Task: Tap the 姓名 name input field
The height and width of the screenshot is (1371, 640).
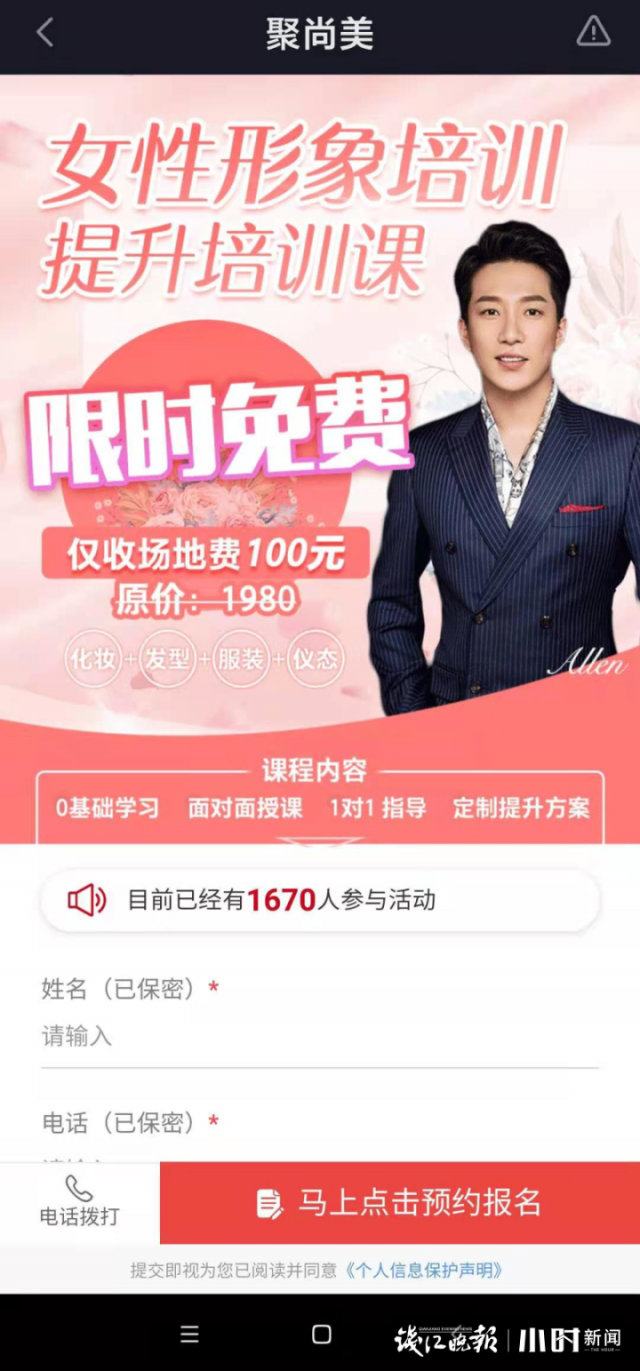Action: 320,1036
